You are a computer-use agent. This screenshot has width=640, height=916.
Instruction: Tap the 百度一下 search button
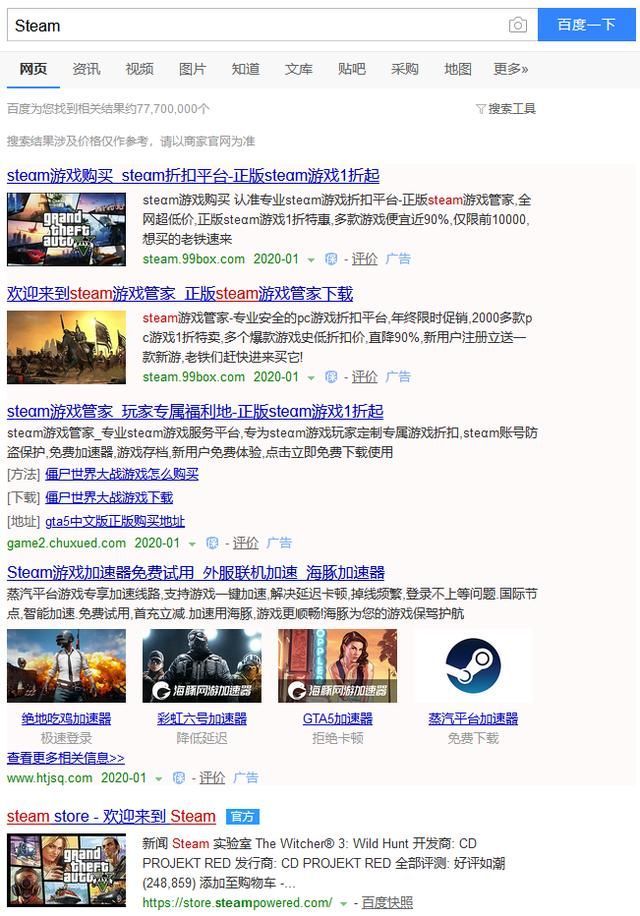[586, 25]
